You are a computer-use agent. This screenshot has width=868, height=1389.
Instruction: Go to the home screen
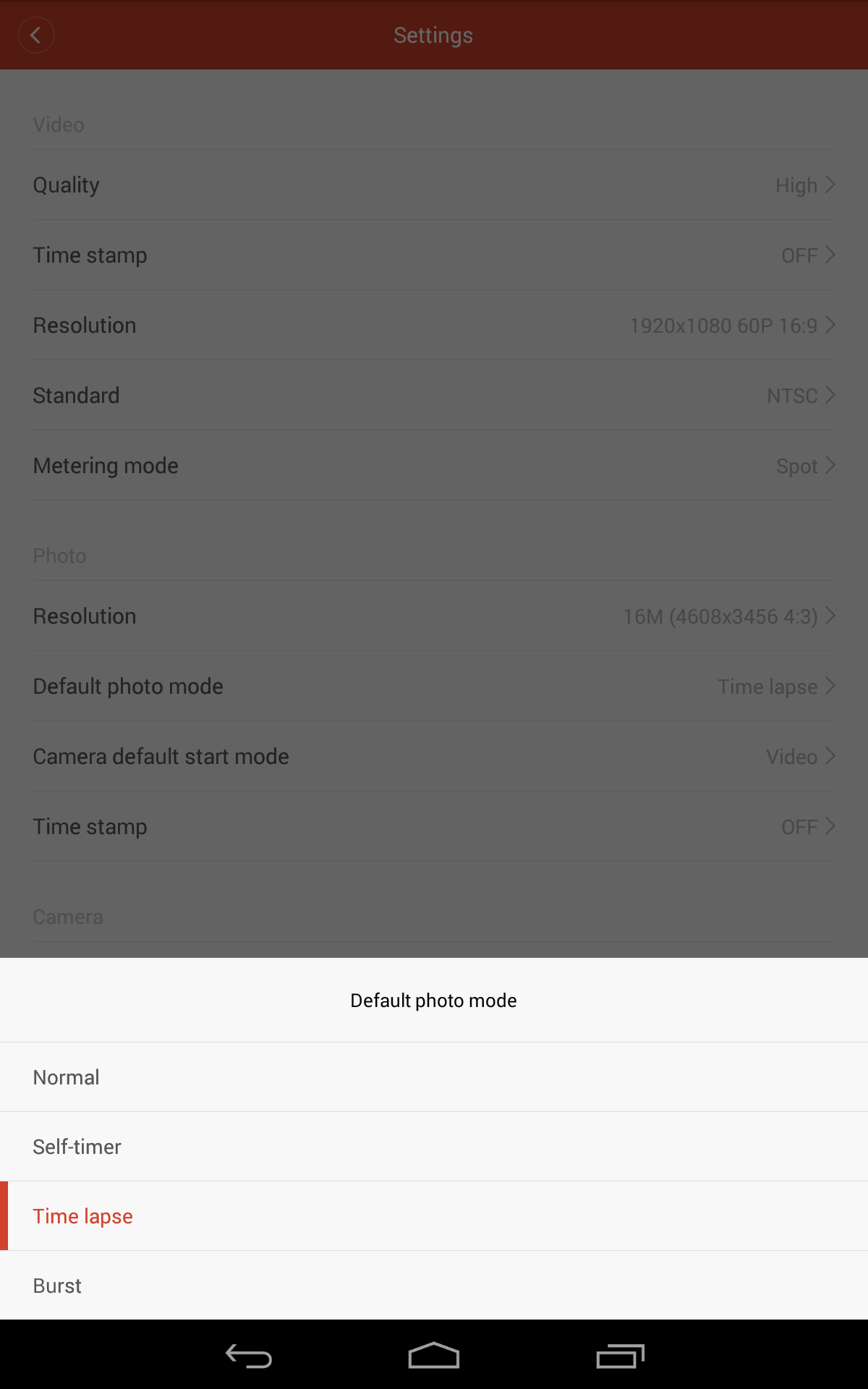434,1356
